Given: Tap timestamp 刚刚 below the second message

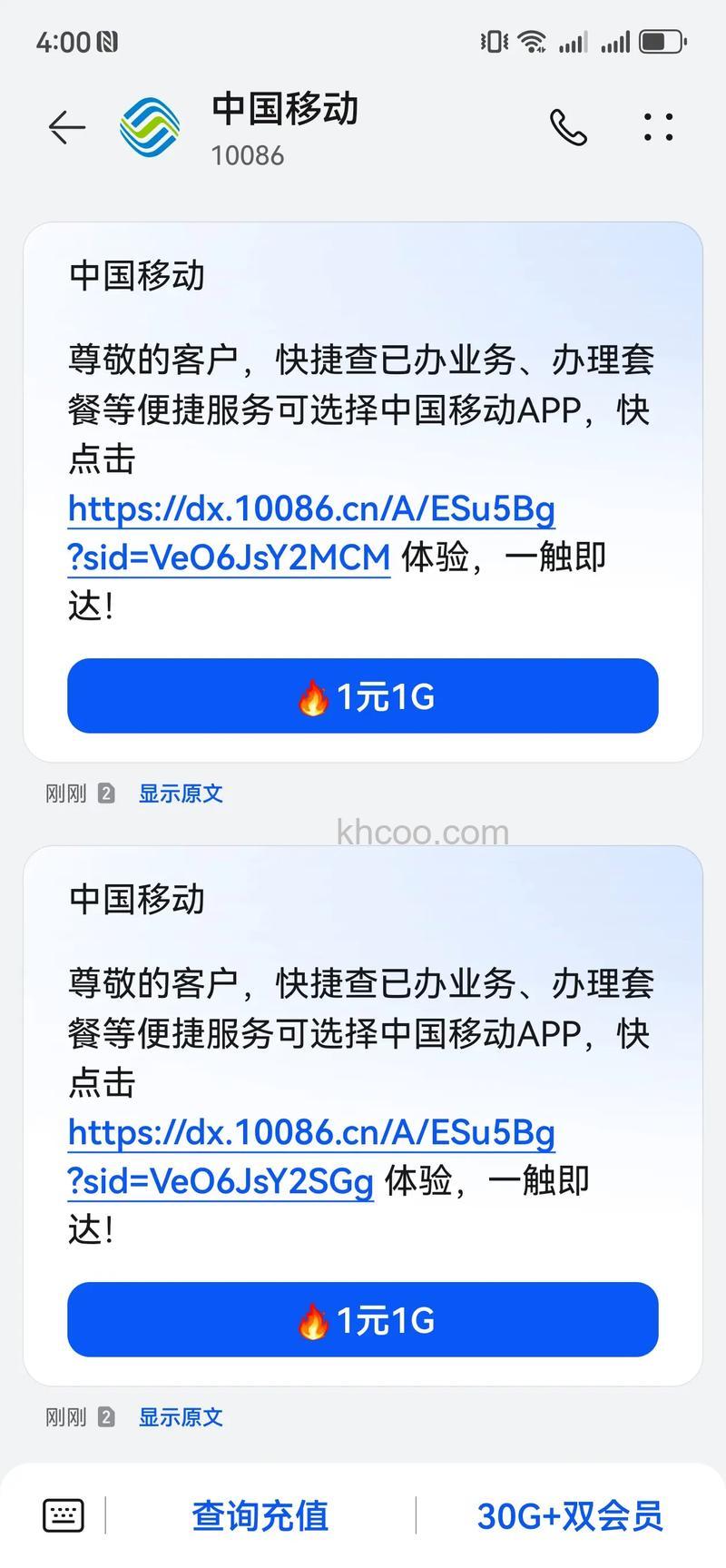Looking at the screenshot, I should pyautogui.click(x=64, y=1416).
